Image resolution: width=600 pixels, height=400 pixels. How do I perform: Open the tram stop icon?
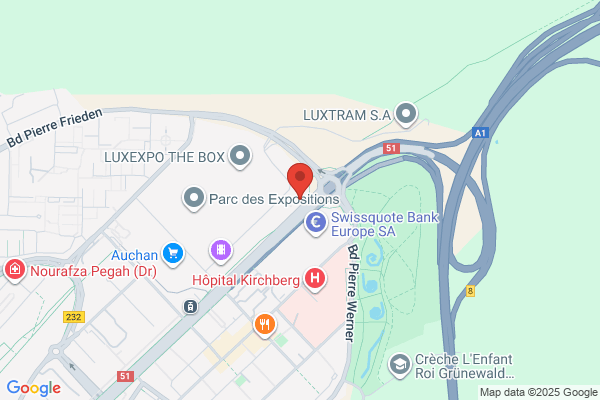tap(190, 307)
